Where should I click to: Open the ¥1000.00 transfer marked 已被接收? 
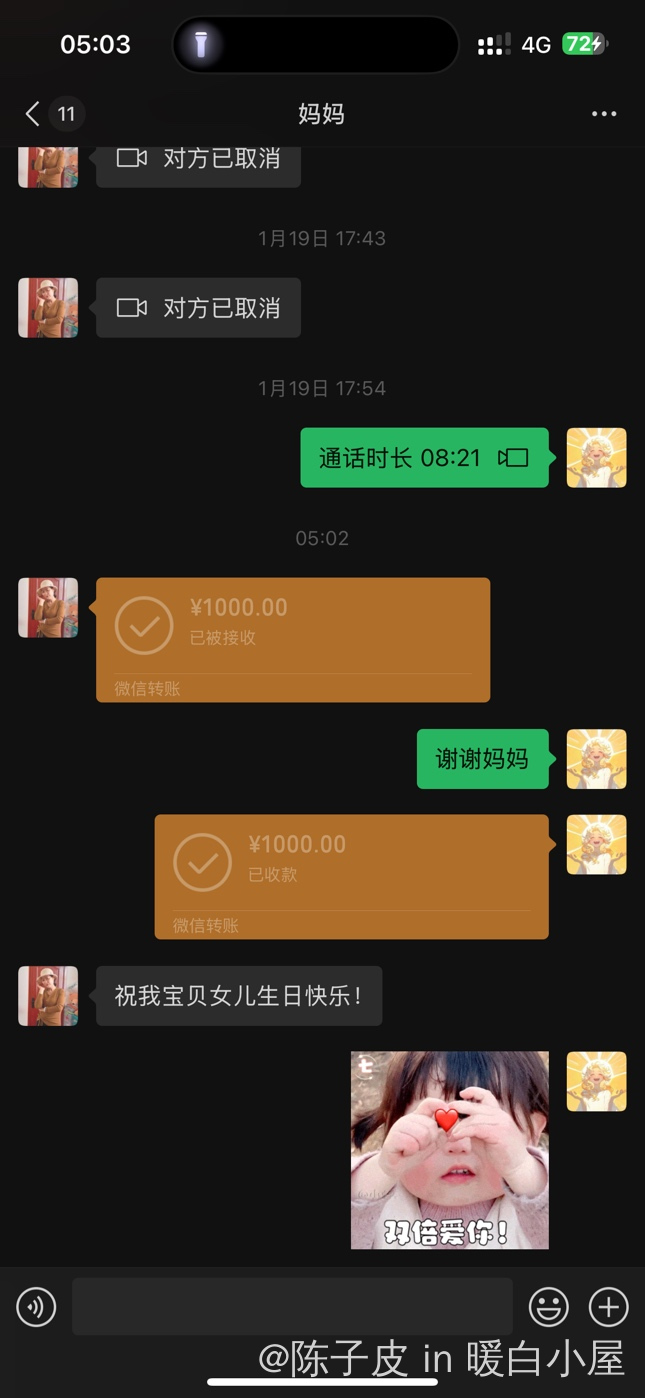pos(292,639)
